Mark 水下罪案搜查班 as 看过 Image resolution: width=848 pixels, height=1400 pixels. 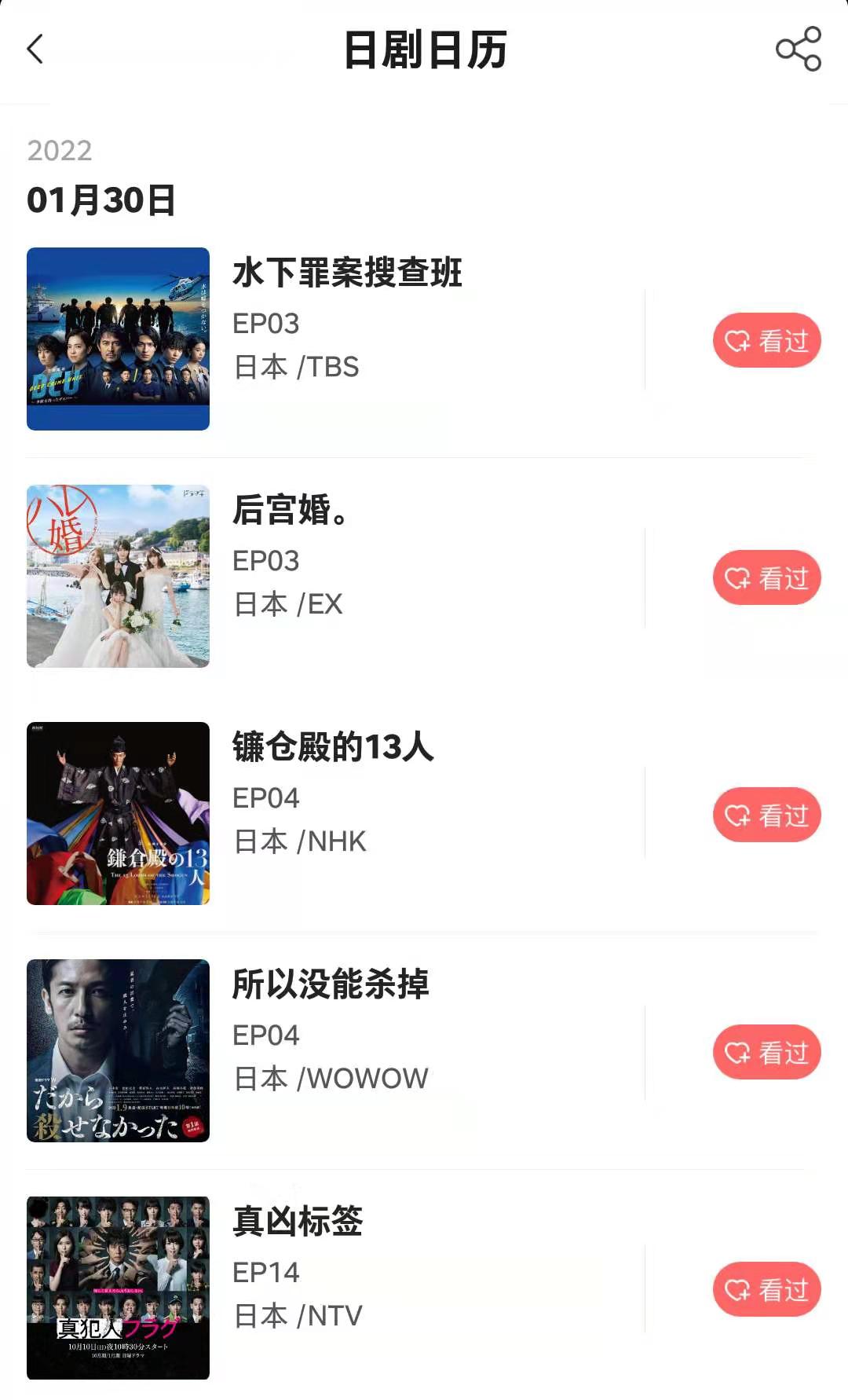point(766,341)
